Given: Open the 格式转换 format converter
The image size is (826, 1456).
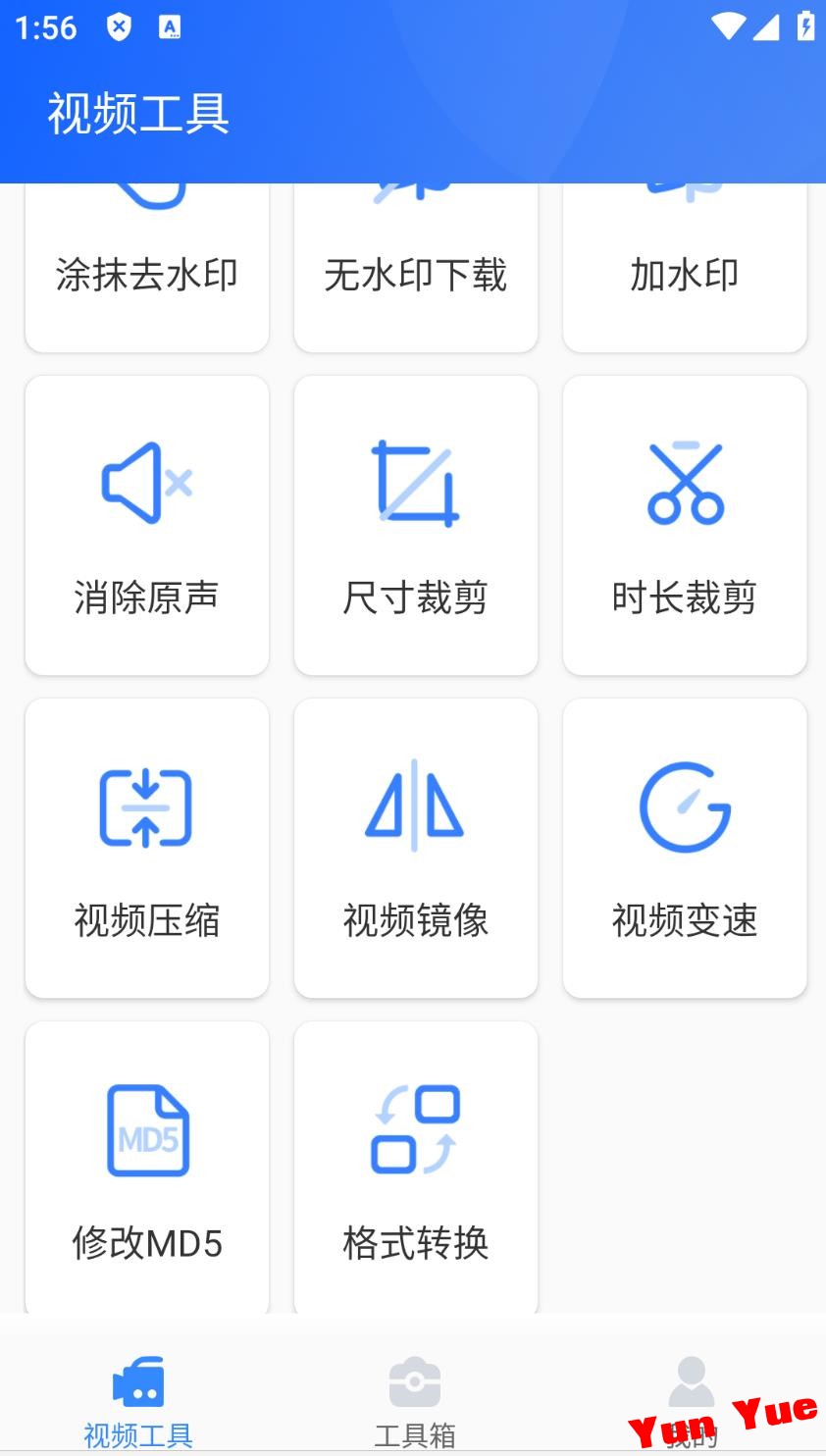Looking at the screenshot, I should [x=416, y=1168].
